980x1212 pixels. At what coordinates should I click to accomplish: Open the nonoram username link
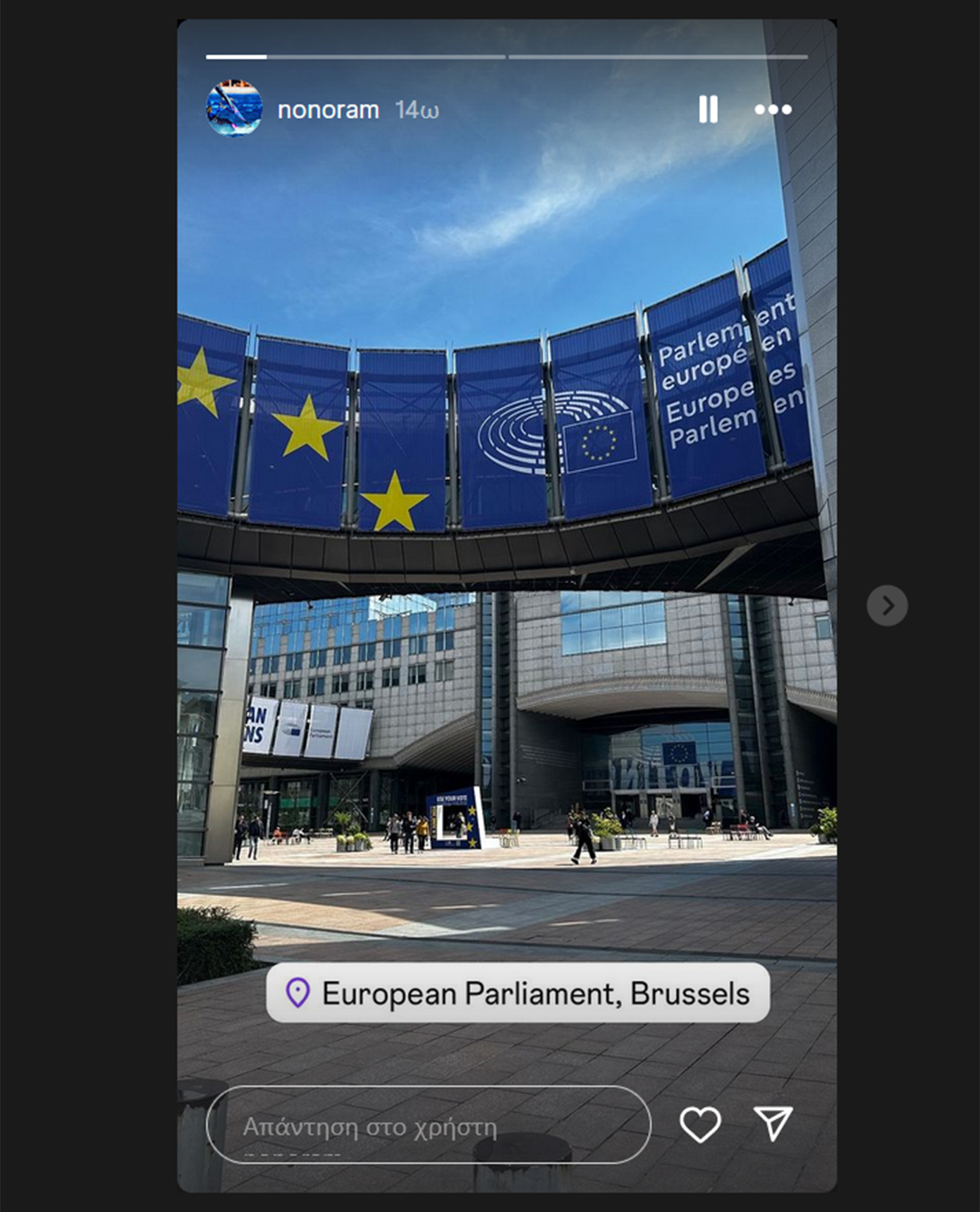(329, 110)
